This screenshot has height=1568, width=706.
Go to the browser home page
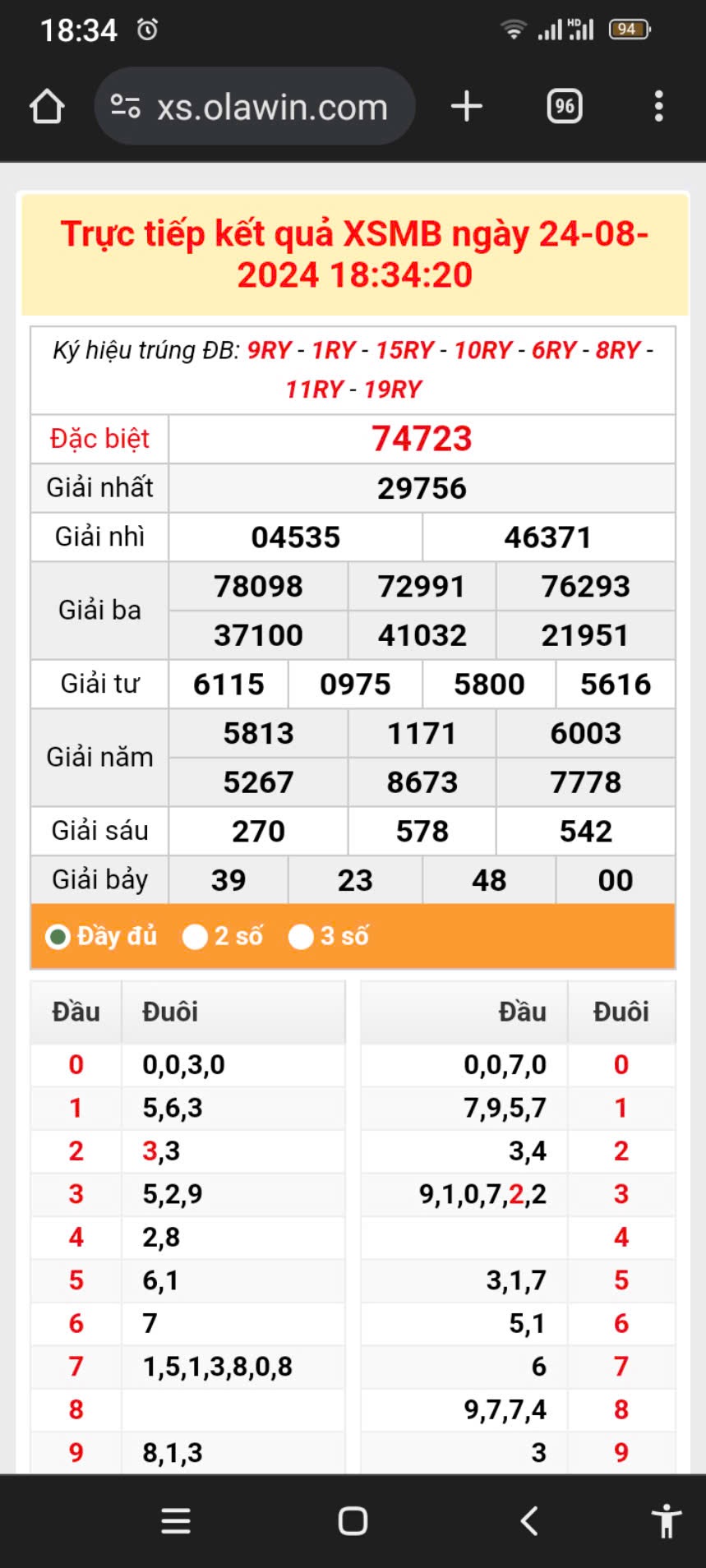[x=47, y=107]
